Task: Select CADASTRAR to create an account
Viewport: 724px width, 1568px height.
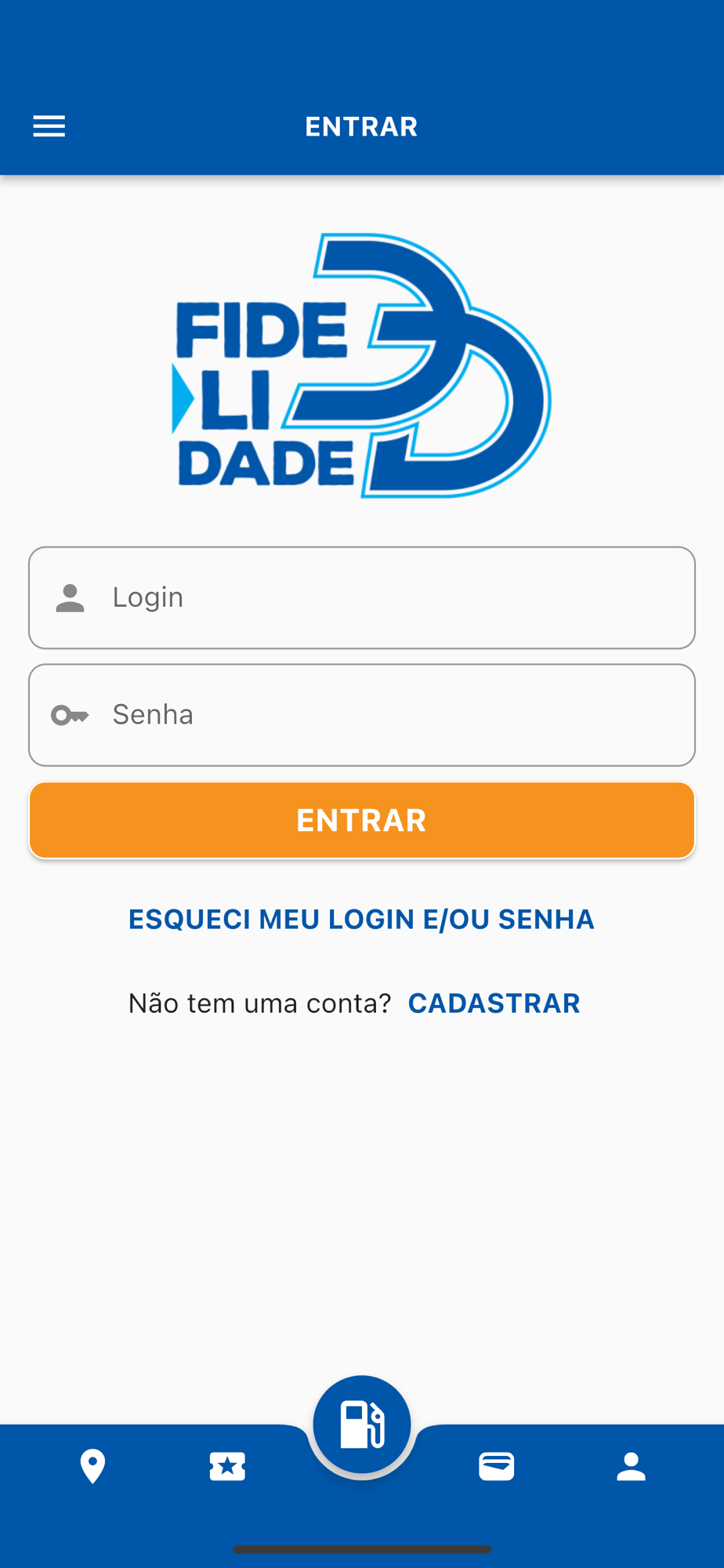Action: 494,1004
